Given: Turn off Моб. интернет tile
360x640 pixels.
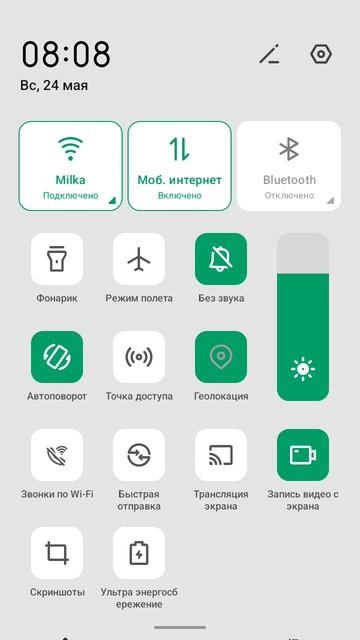Looking at the screenshot, I should click(x=180, y=166).
